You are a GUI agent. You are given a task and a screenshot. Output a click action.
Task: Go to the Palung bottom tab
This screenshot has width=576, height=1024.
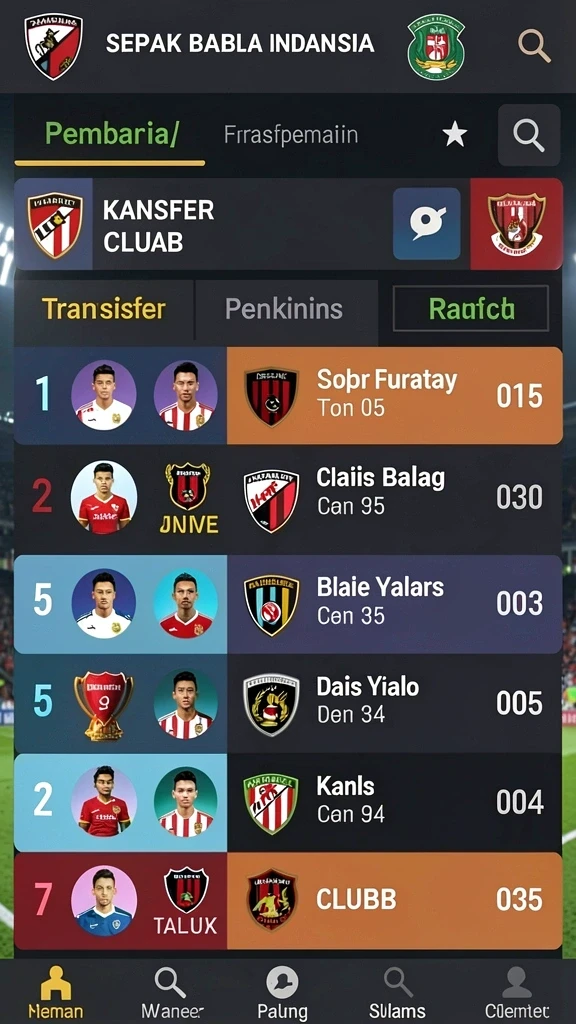coord(282,993)
